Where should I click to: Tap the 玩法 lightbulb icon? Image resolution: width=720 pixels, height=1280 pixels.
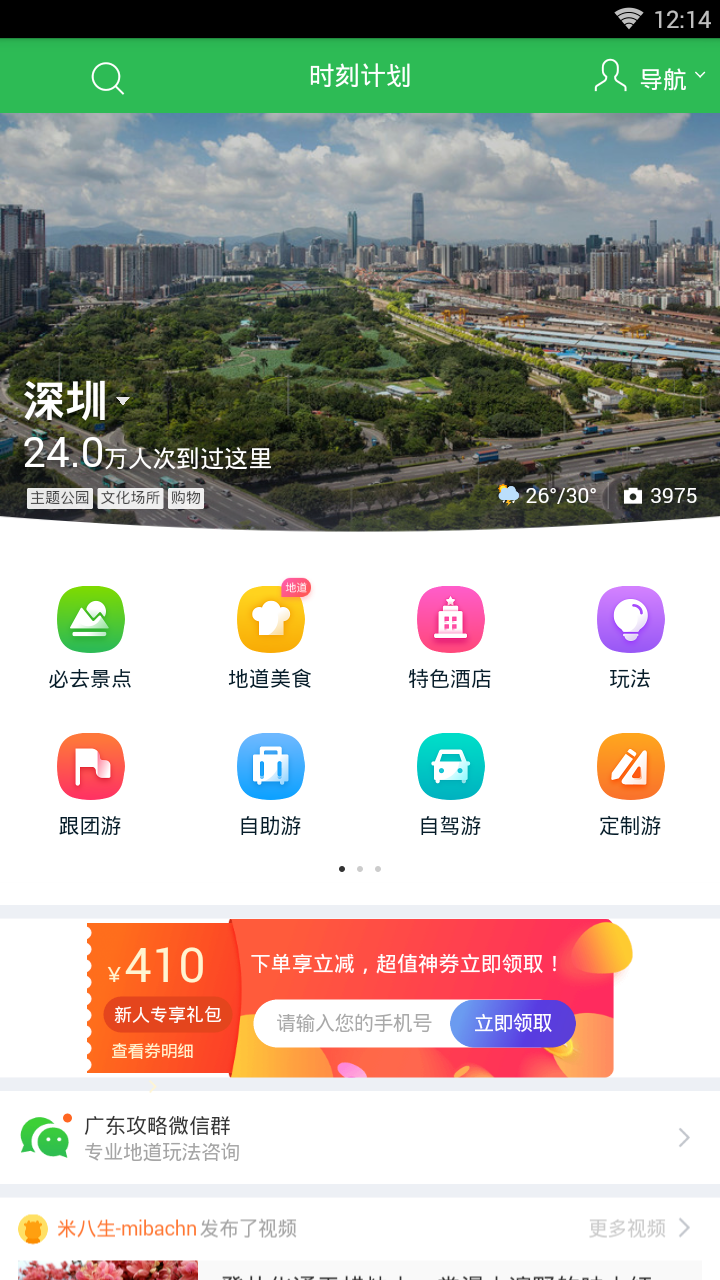coord(630,619)
